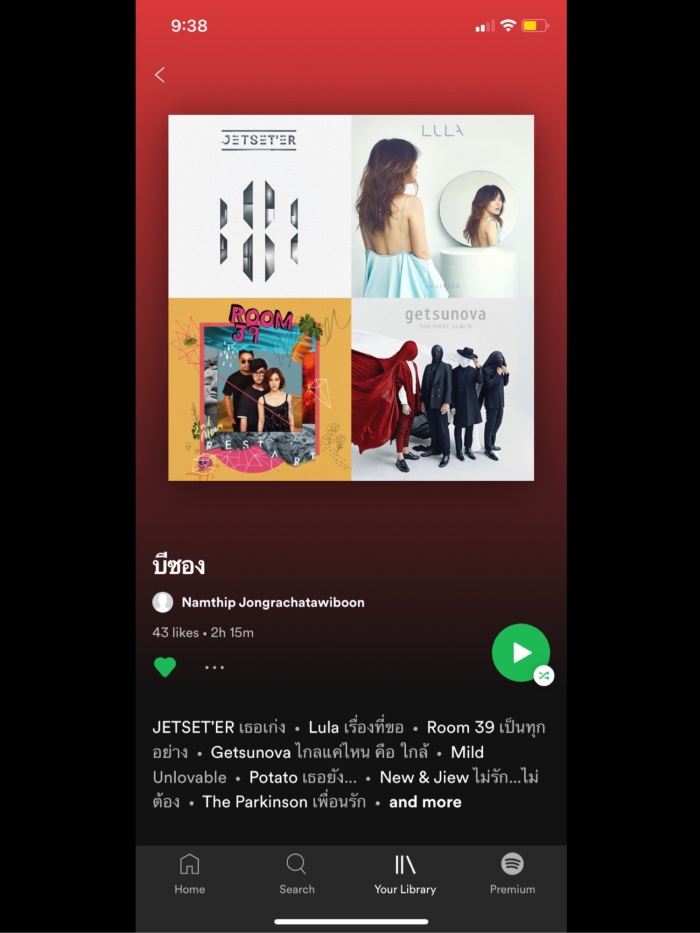This screenshot has height=933, width=700.
Task: Open the Premium tab
Action: 512,873
